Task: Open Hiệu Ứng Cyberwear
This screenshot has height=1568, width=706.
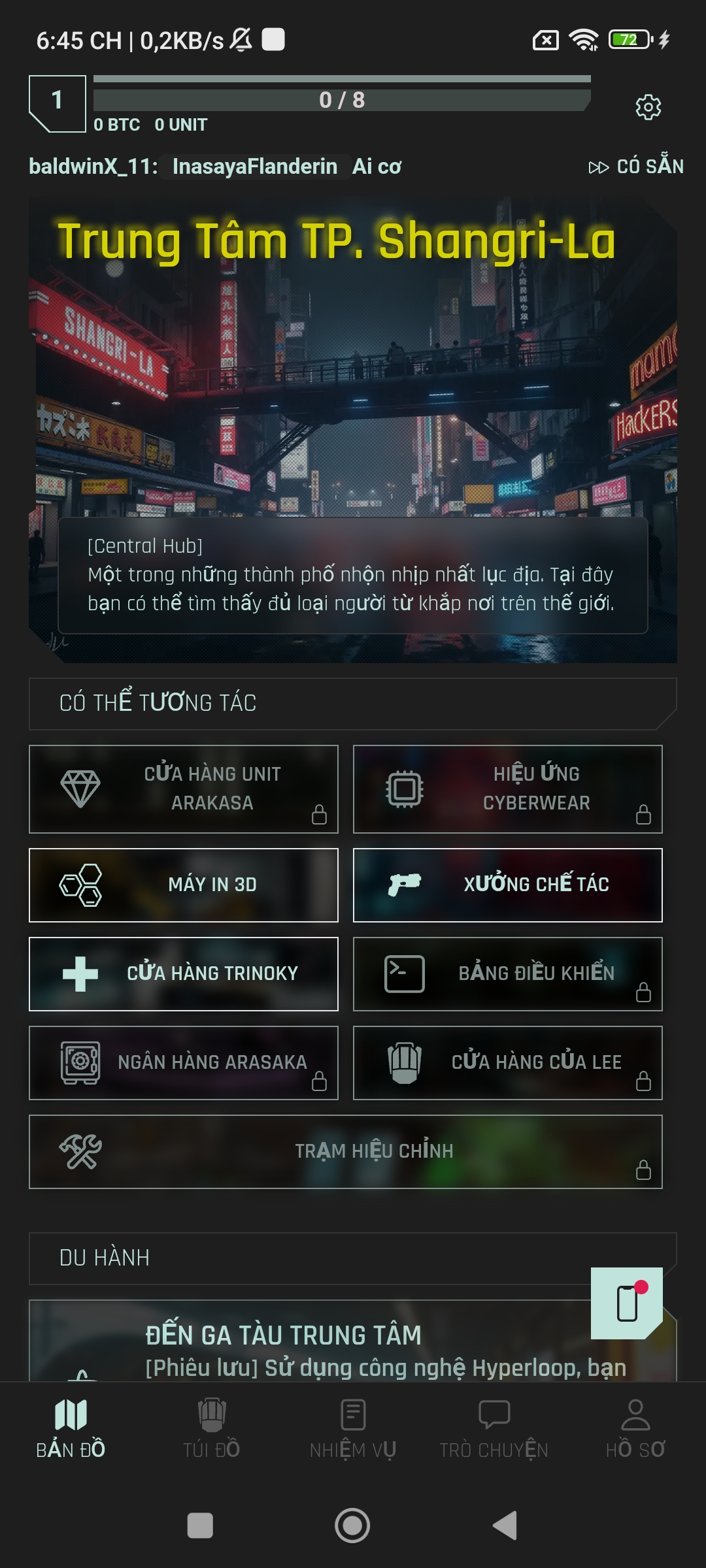Action: coord(508,789)
